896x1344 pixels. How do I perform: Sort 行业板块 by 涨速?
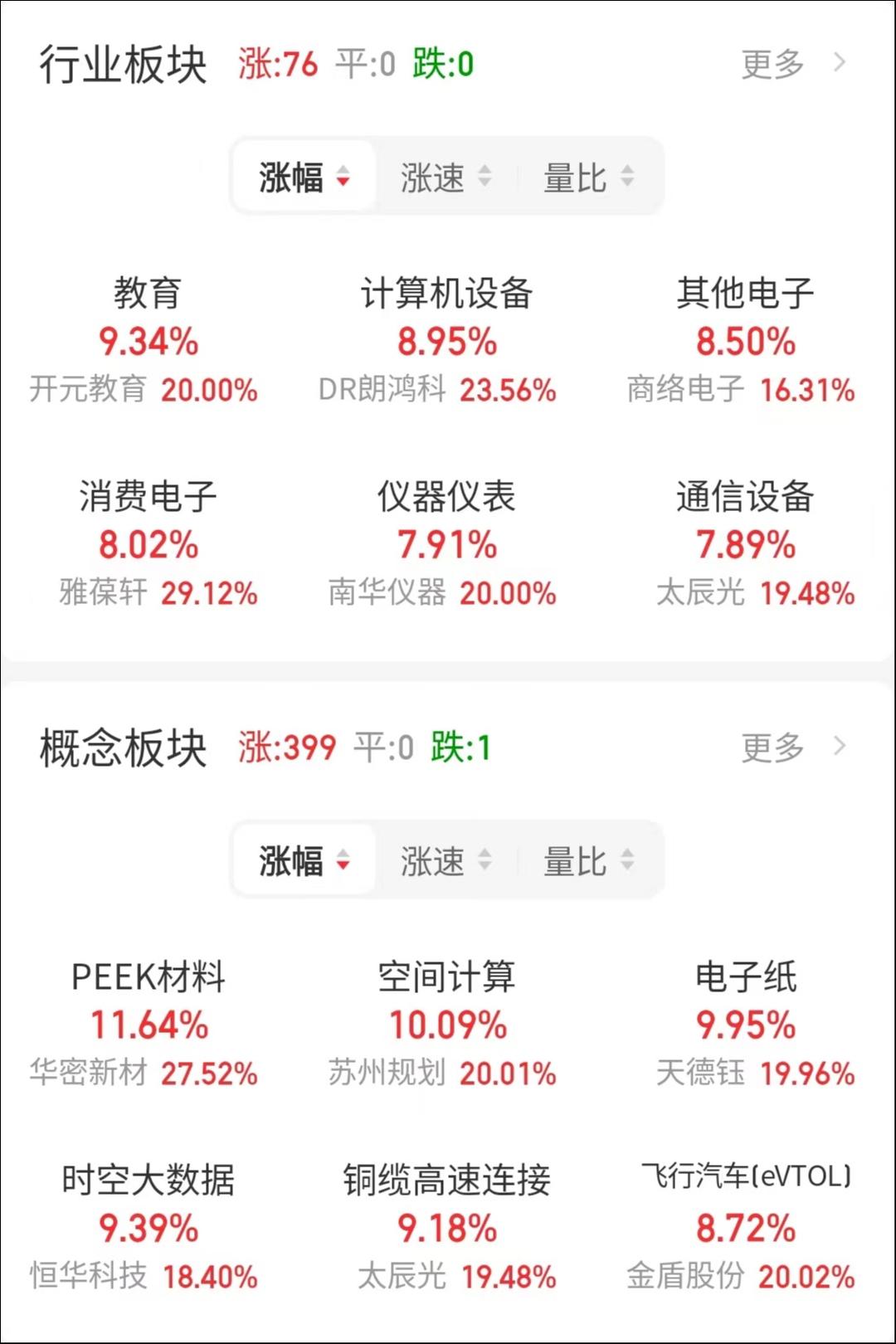(446, 177)
